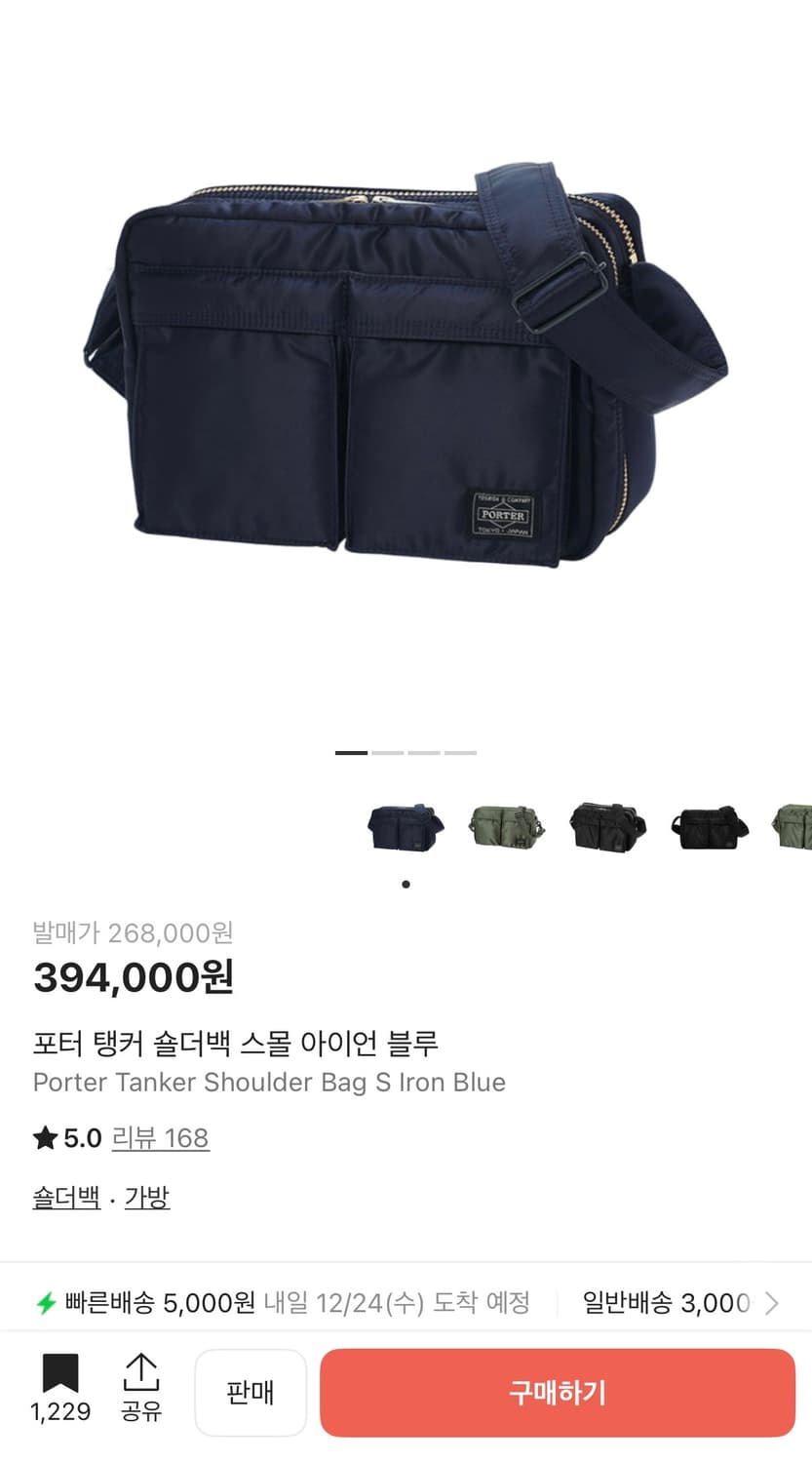Viewport: 812px width, 1463px height.
Task: Select the olive green bag thumbnail
Action: coord(506,827)
